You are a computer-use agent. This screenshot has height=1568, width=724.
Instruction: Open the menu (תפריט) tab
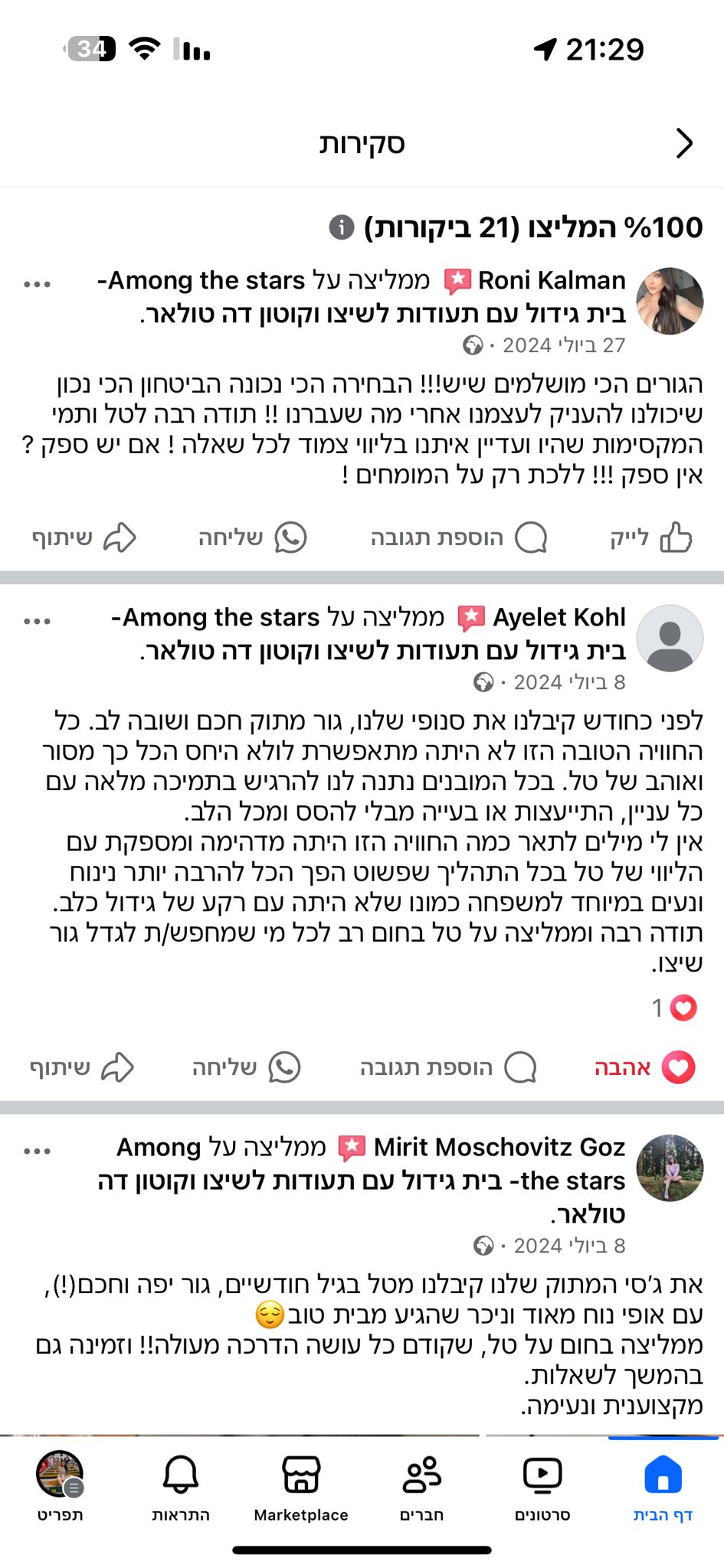60,1488
